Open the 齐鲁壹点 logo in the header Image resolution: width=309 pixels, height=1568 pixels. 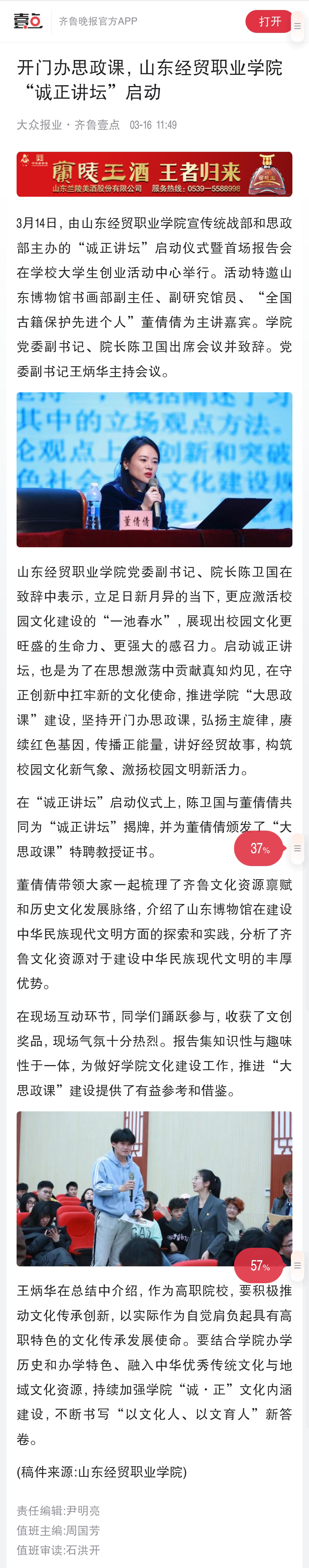(x=27, y=21)
